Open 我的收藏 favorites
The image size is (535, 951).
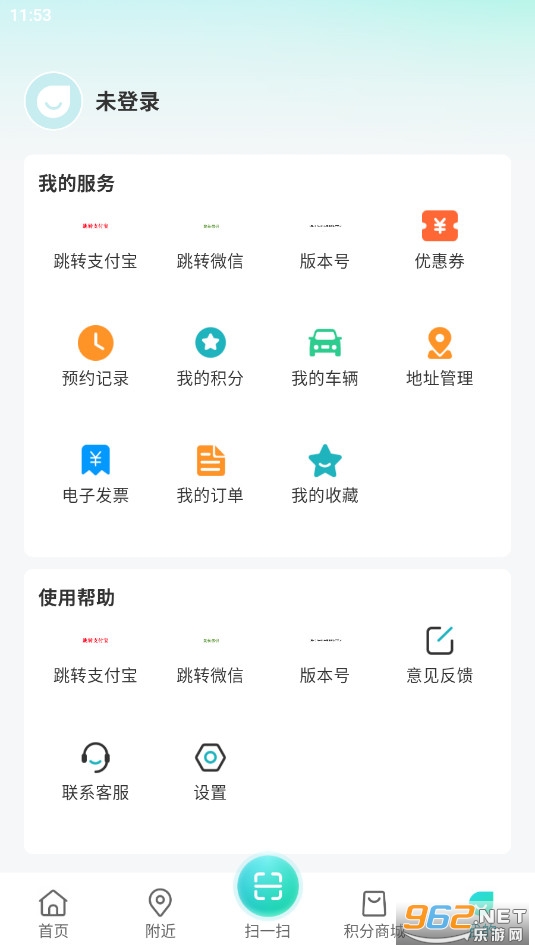tap(325, 474)
